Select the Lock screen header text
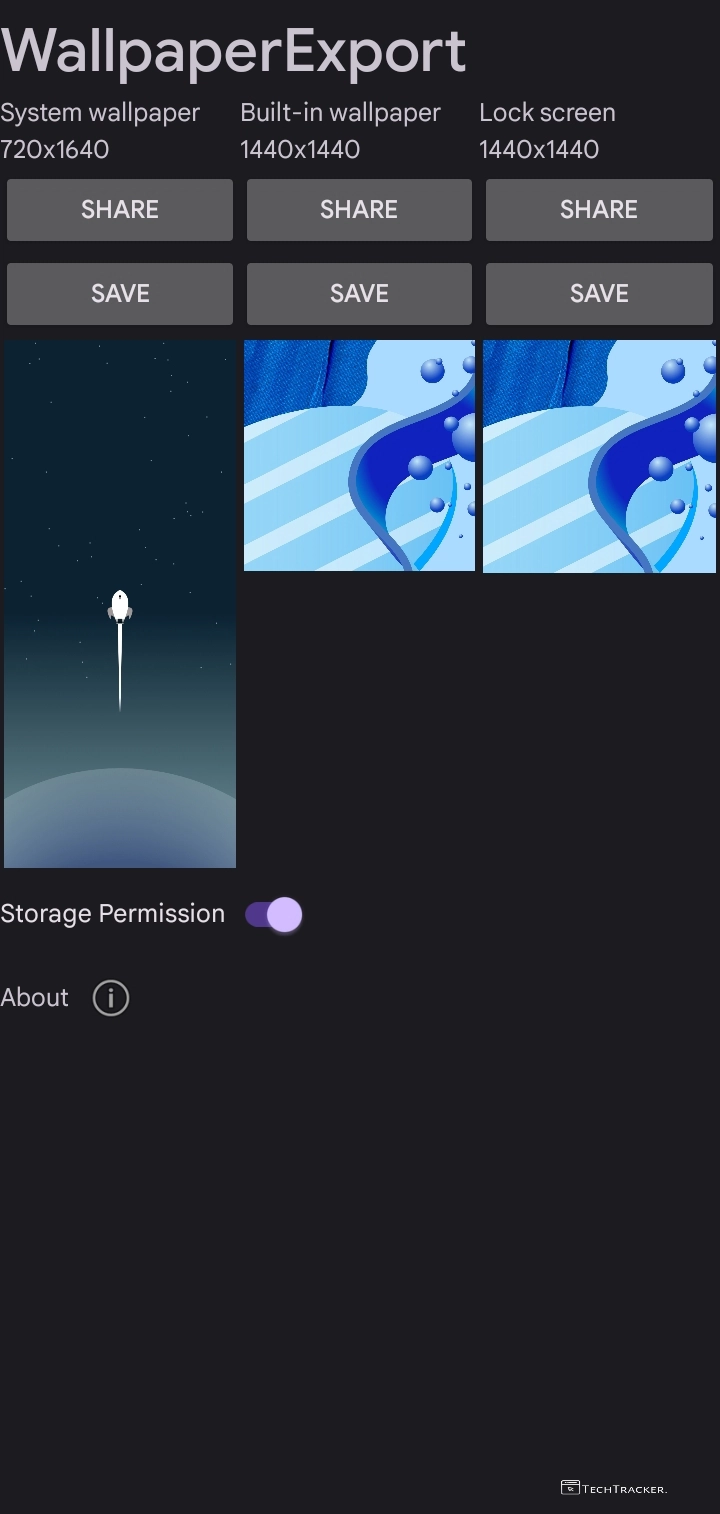This screenshot has width=720, height=1514. pos(547,113)
